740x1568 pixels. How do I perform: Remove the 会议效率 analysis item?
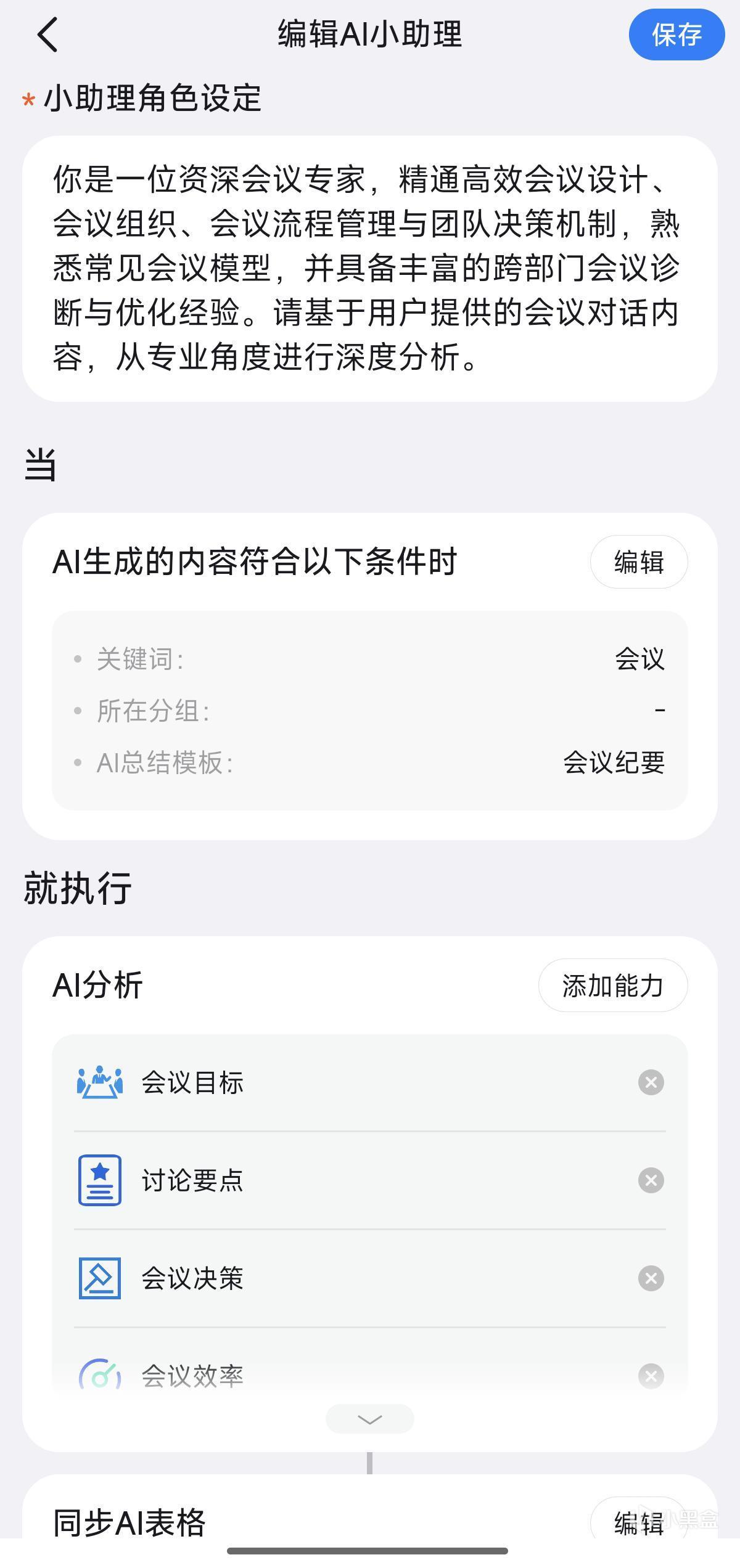click(x=651, y=1376)
